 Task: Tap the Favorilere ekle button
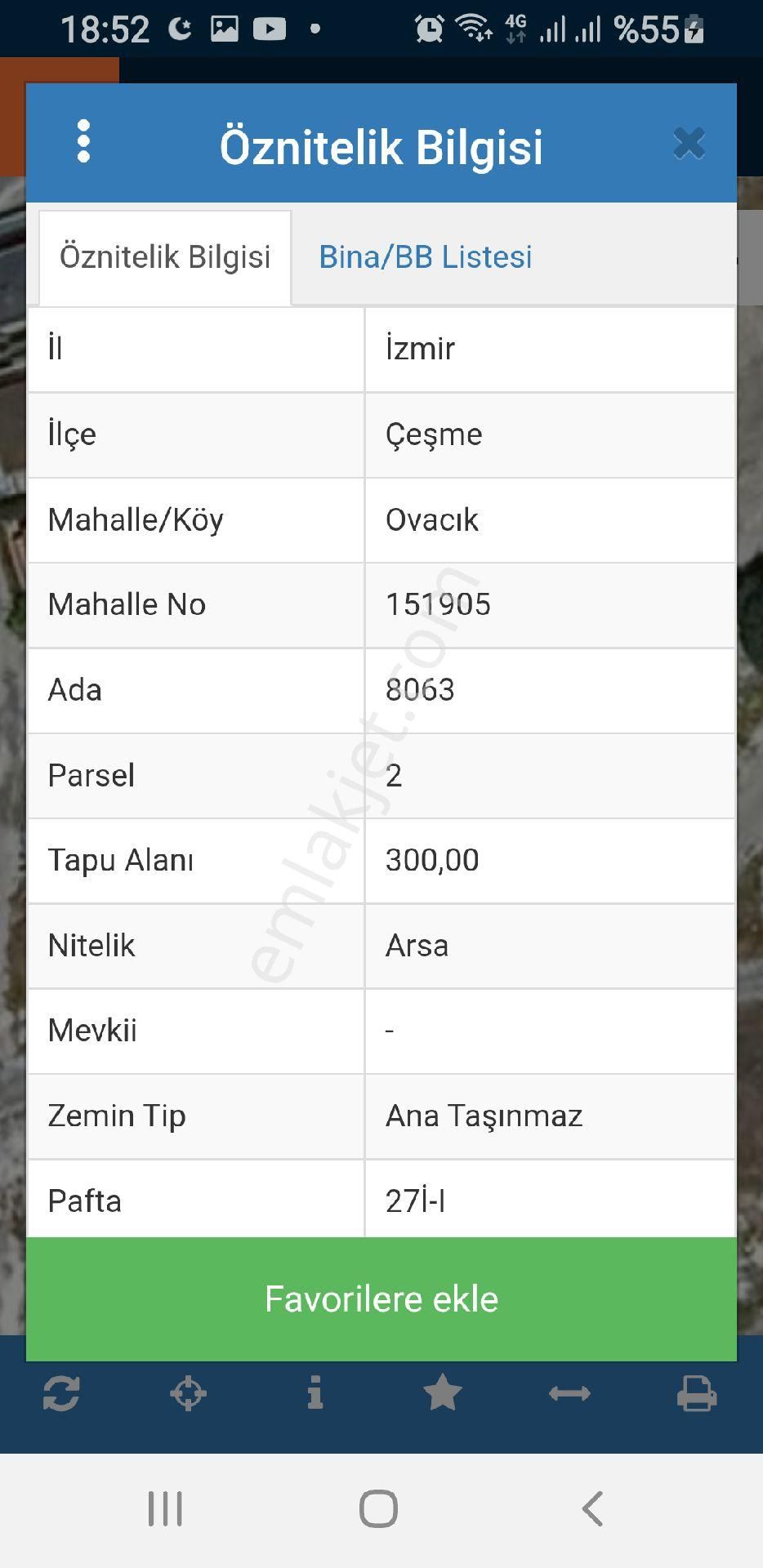tap(381, 1298)
